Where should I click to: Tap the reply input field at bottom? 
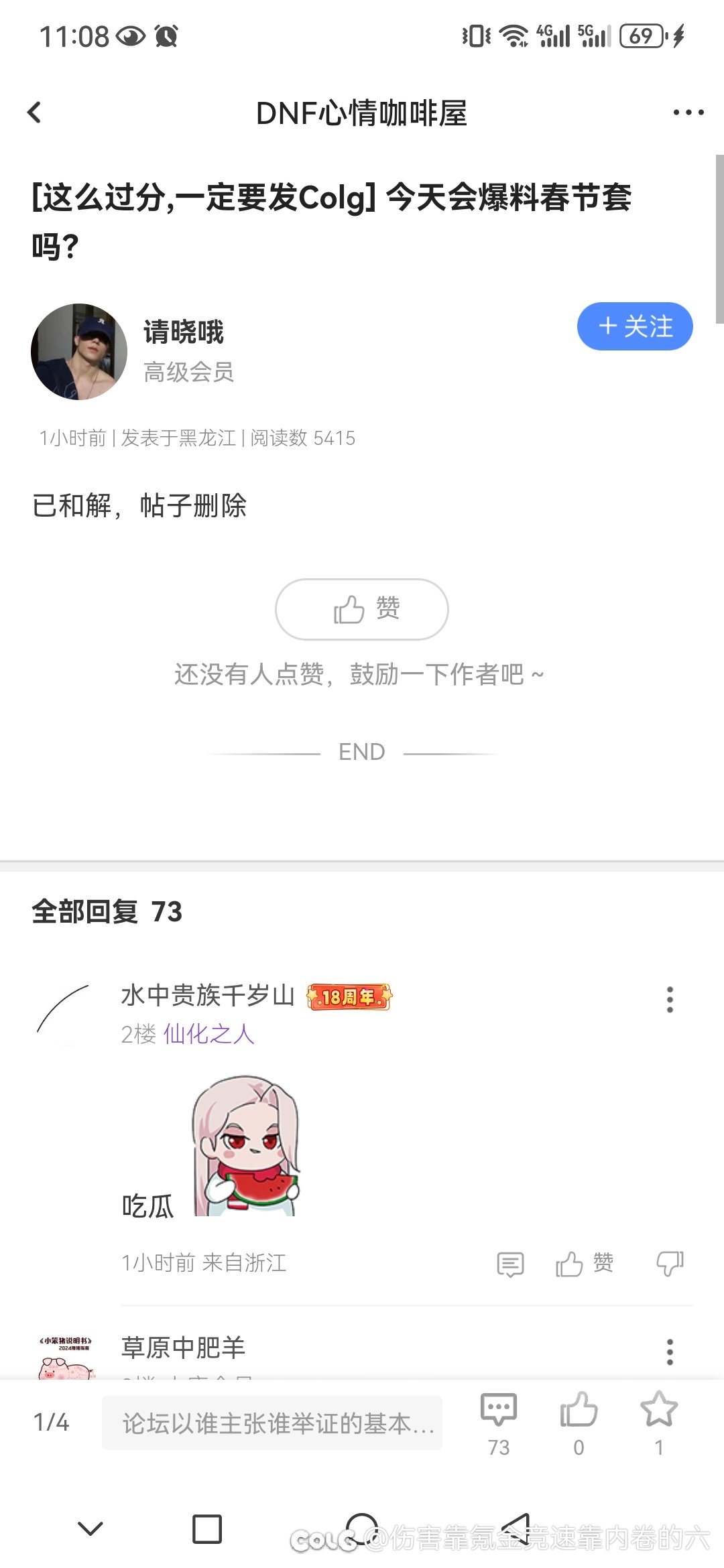click(x=272, y=1423)
